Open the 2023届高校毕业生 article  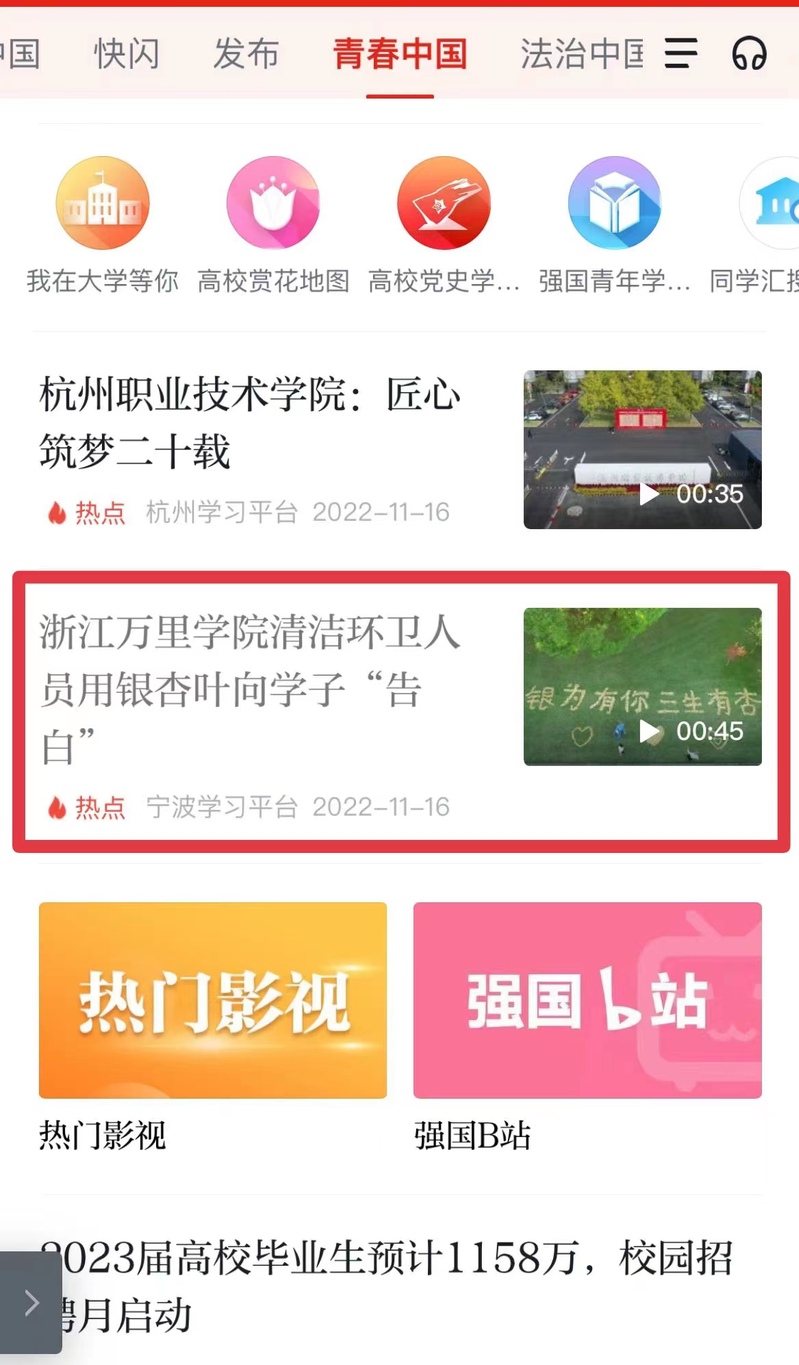coord(390,1285)
